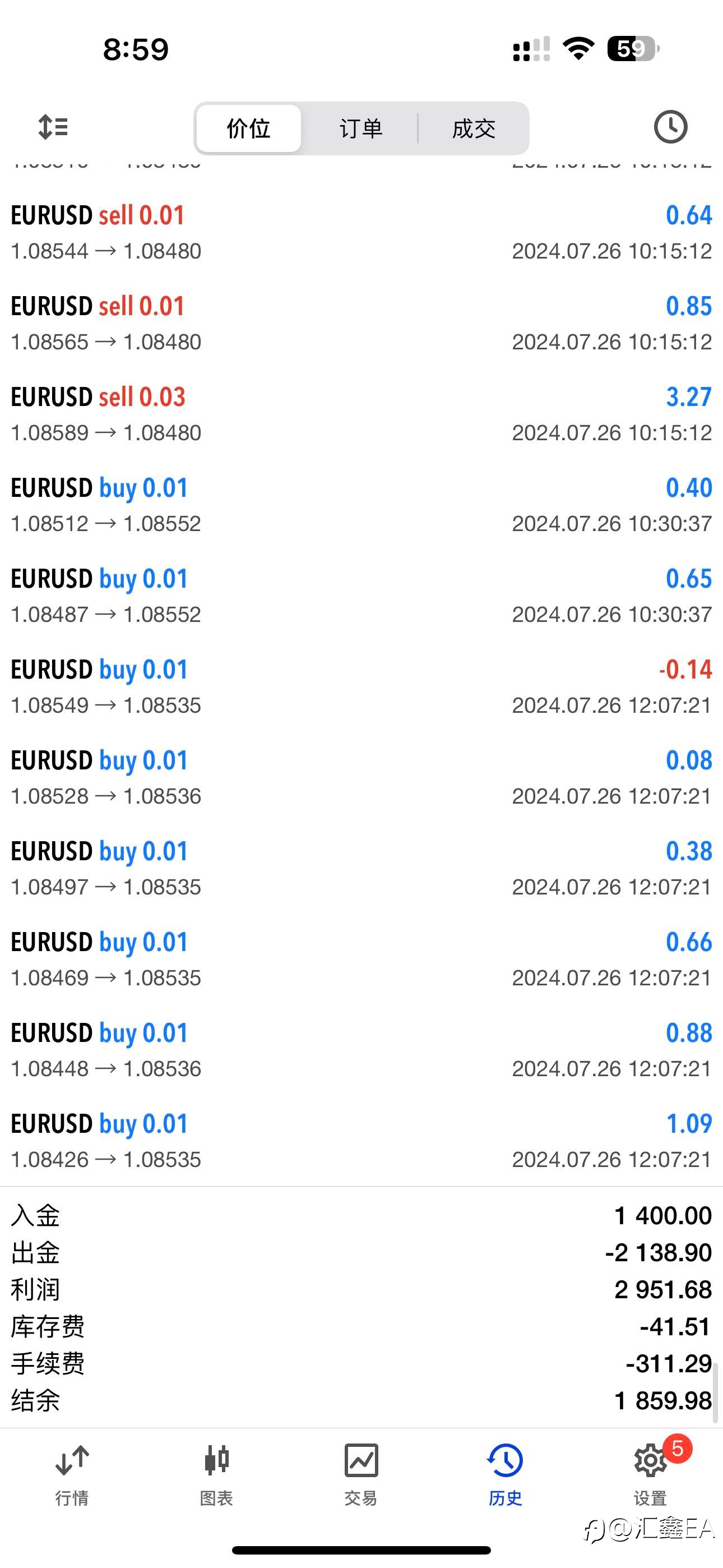The width and height of the screenshot is (723, 1568).
Task: Open the 设置 tab
Action: pyautogui.click(x=650, y=1474)
